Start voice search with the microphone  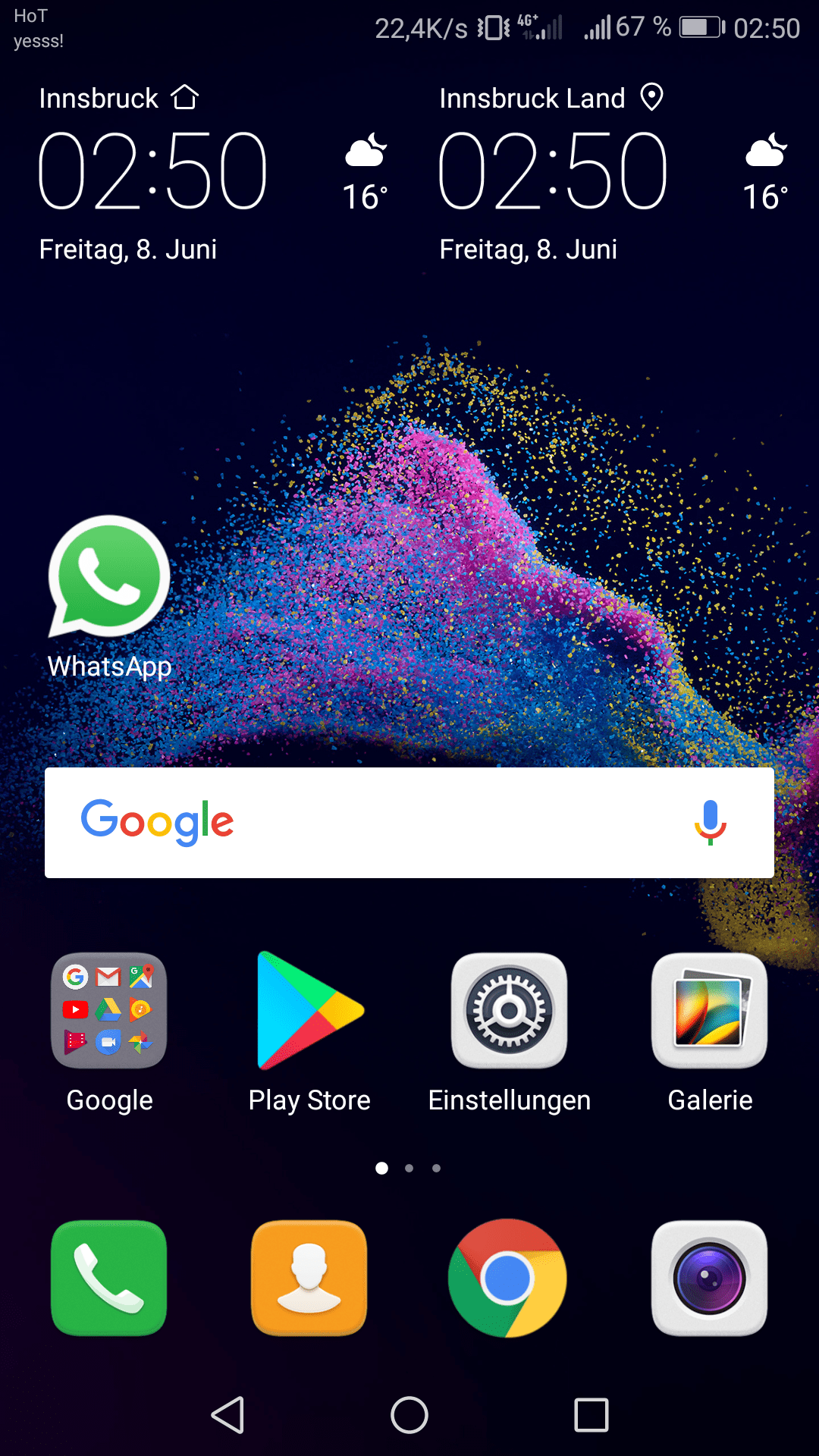coord(710,823)
